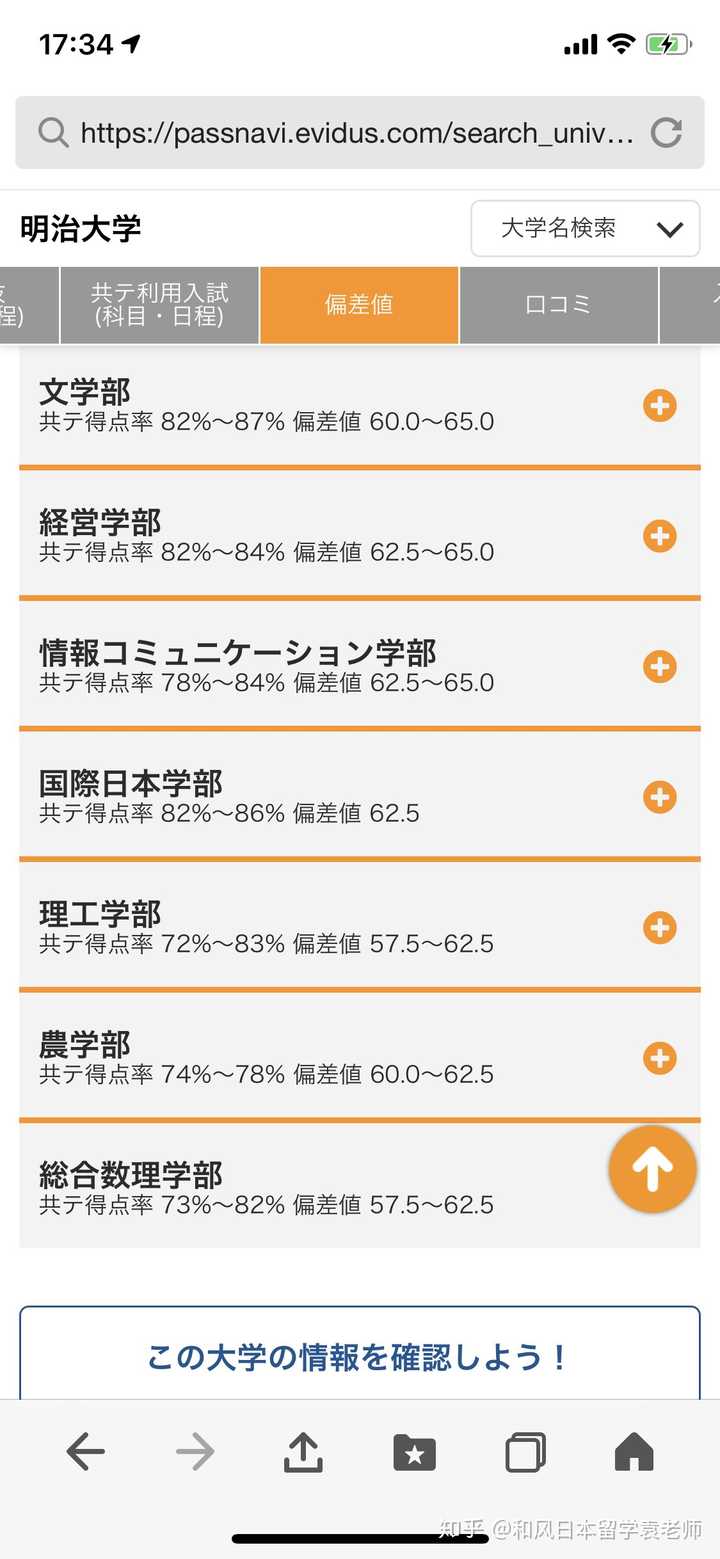Open the 大学名検索 dropdown
The width and height of the screenshot is (720, 1559).
coord(585,229)
